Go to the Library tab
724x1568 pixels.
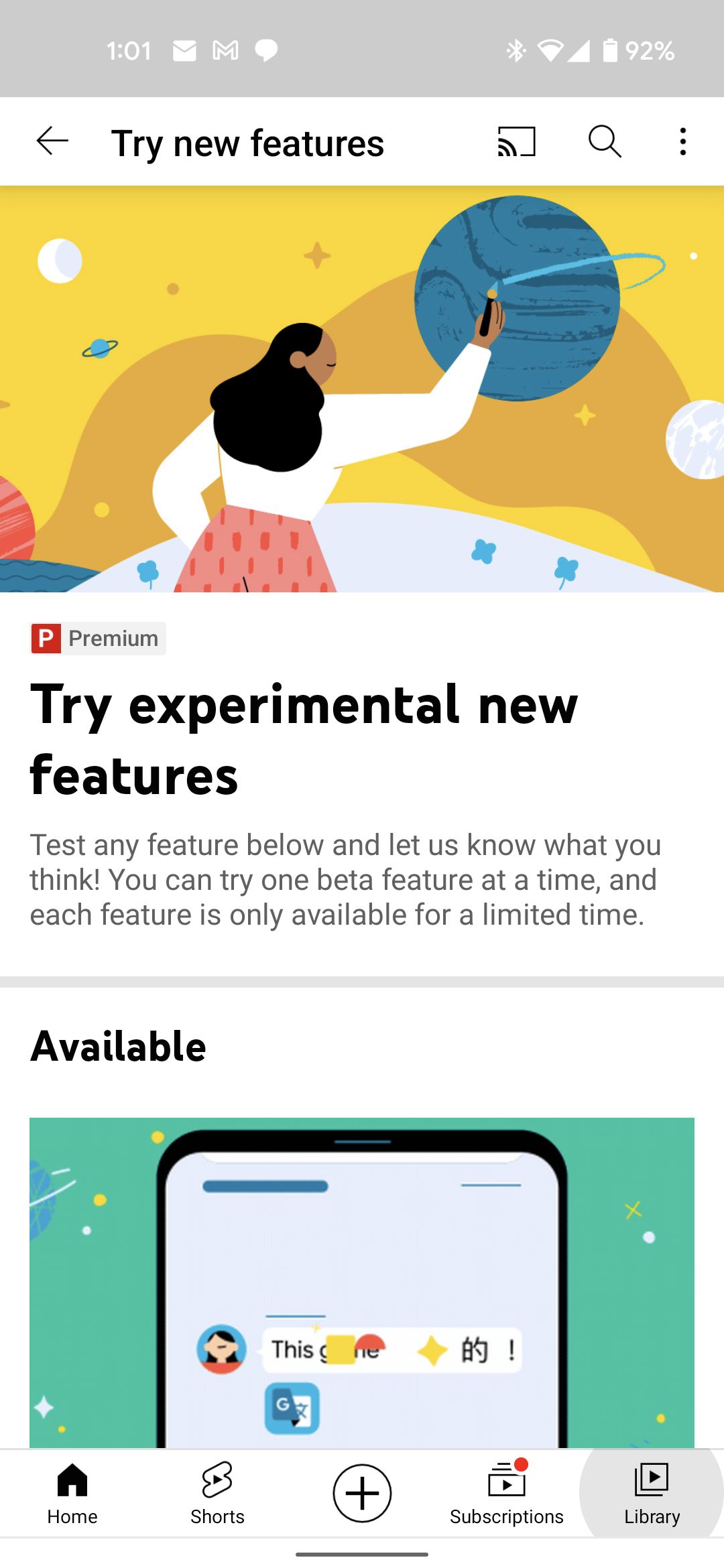pos(652,1494)
